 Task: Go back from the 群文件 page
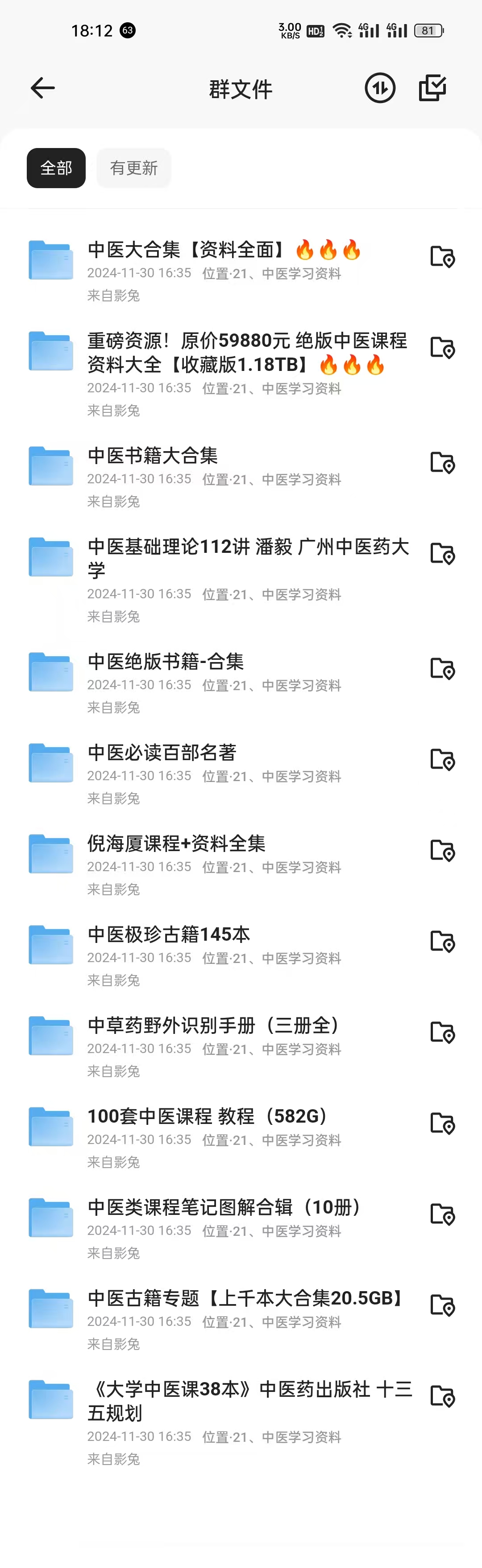click(43, 88)
